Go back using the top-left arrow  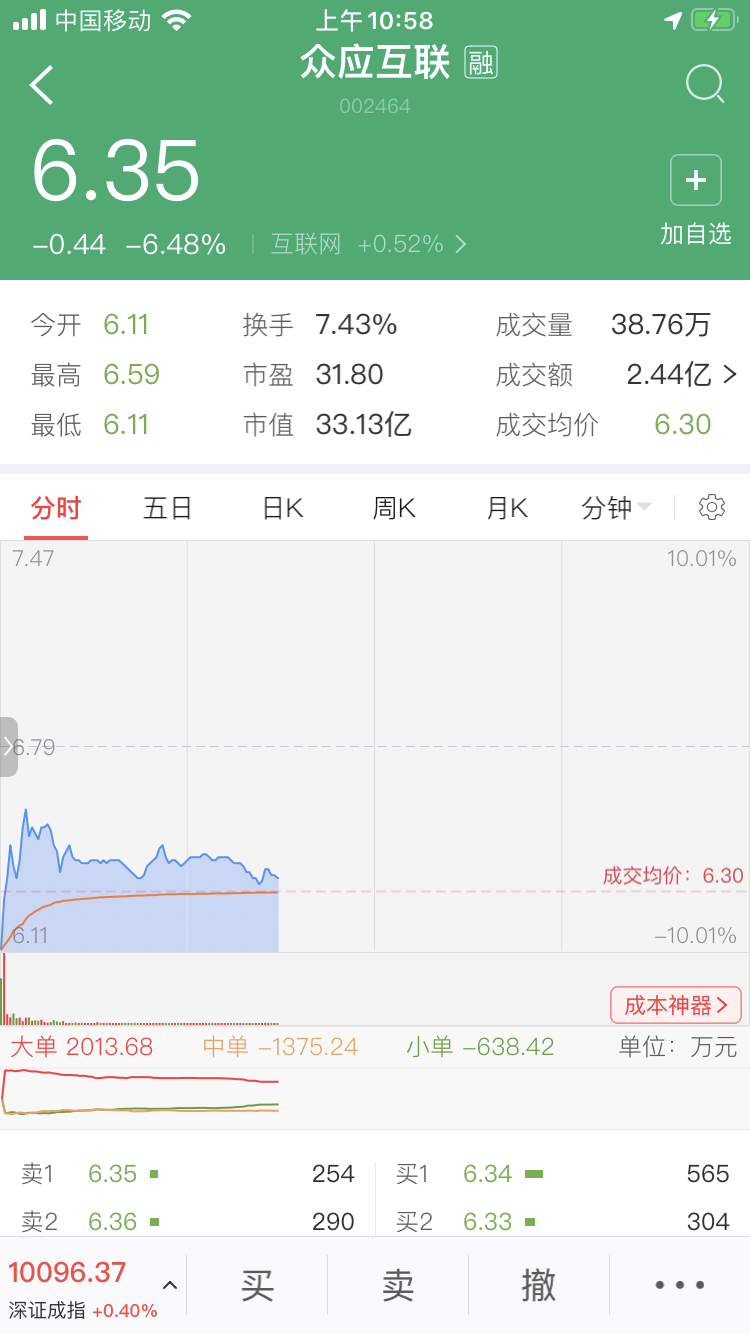[x=42, y=85]
